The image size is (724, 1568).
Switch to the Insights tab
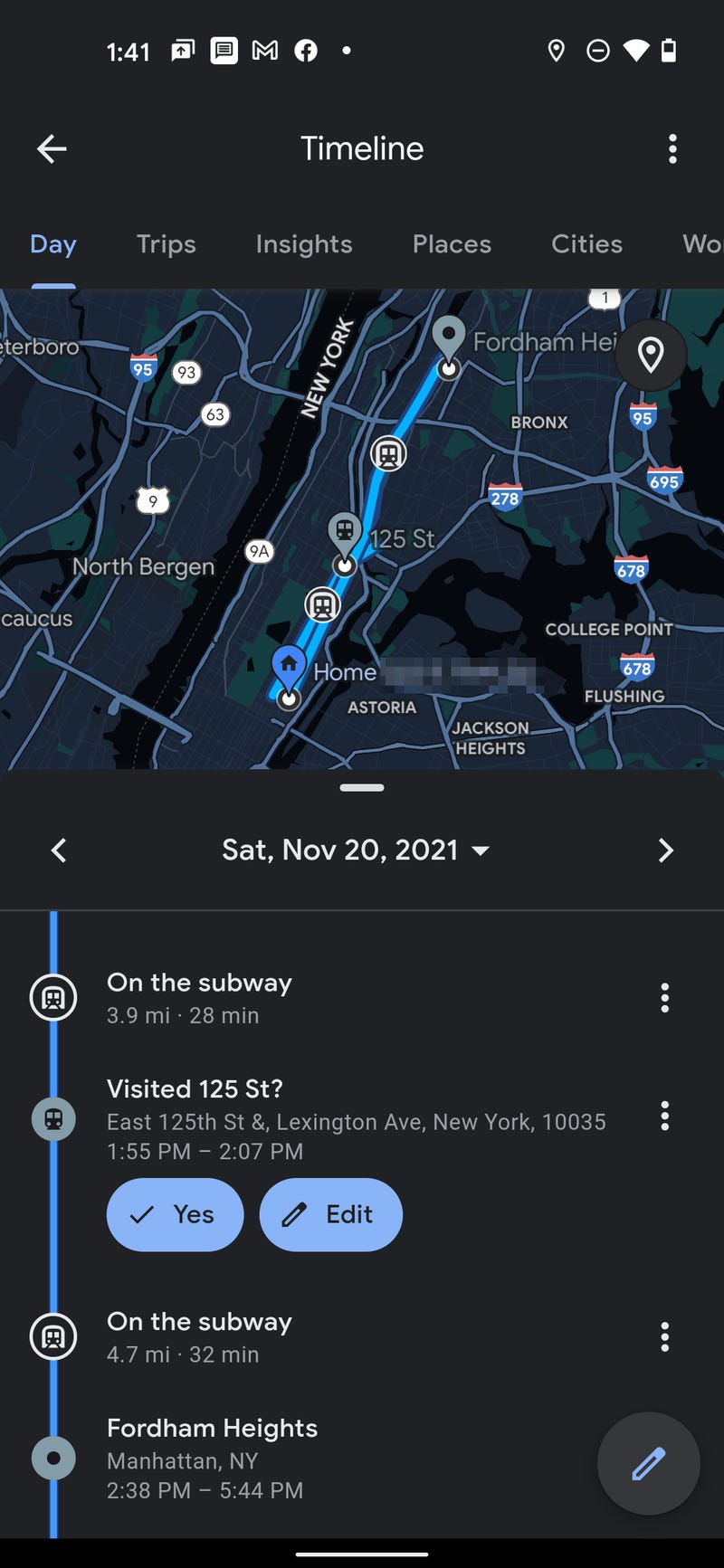(x=303, y=244)
